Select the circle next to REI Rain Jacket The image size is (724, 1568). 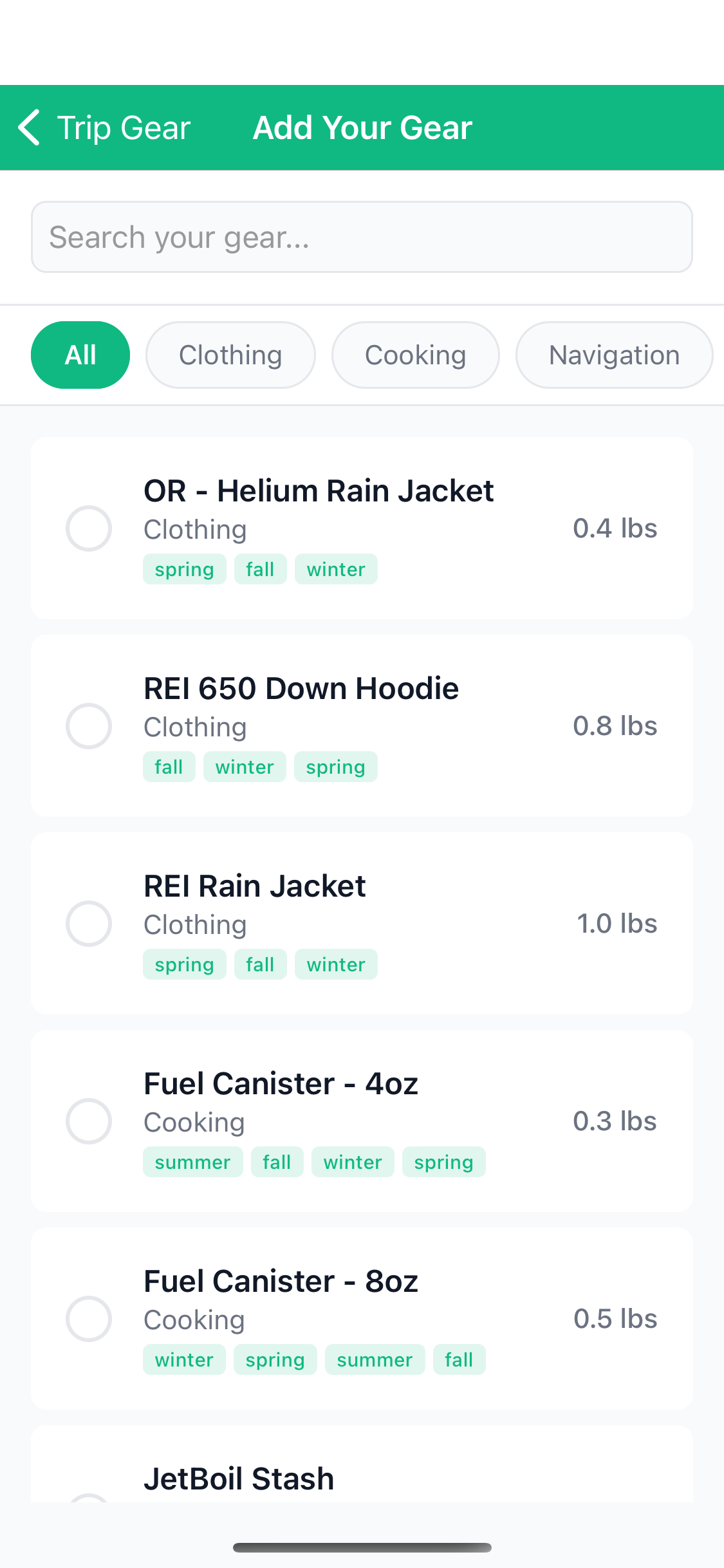89,924
